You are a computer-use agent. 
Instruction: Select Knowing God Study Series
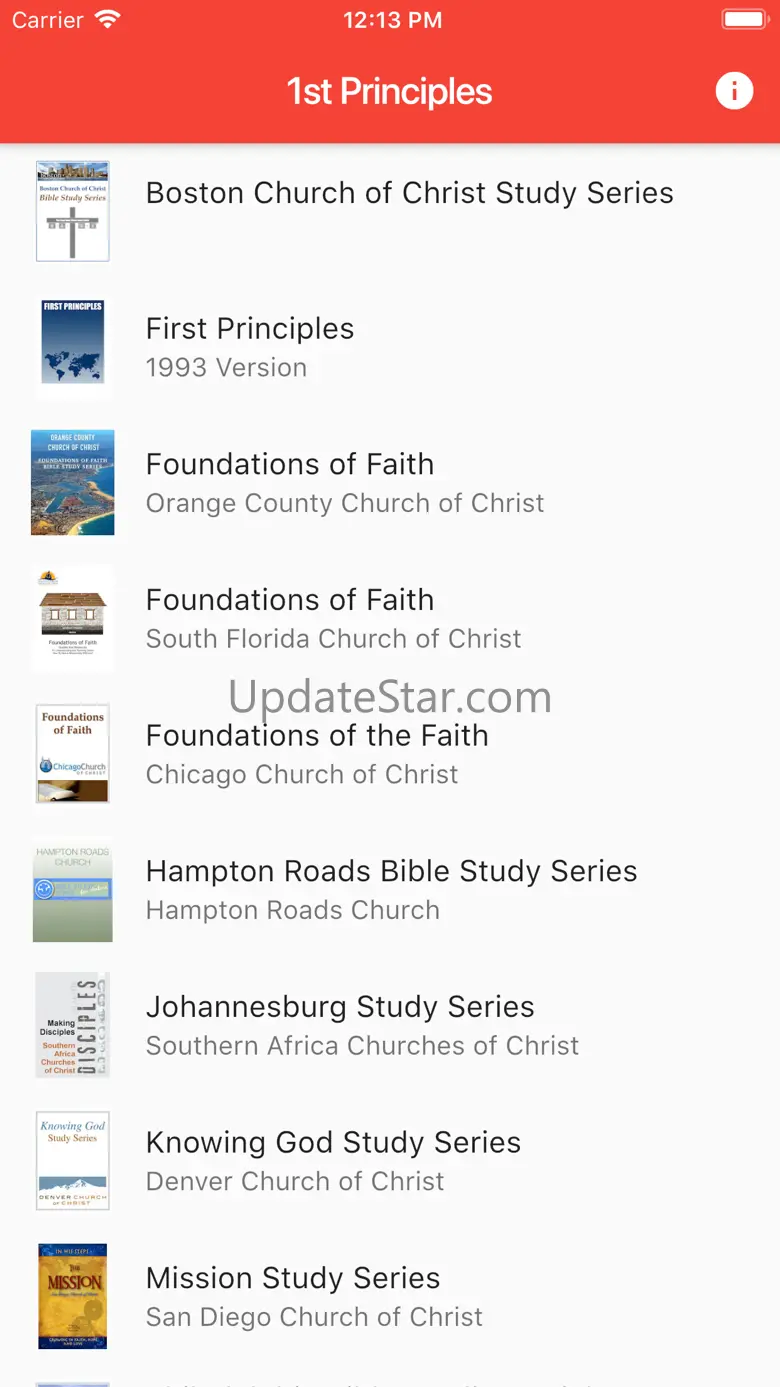click(333, 1160)
